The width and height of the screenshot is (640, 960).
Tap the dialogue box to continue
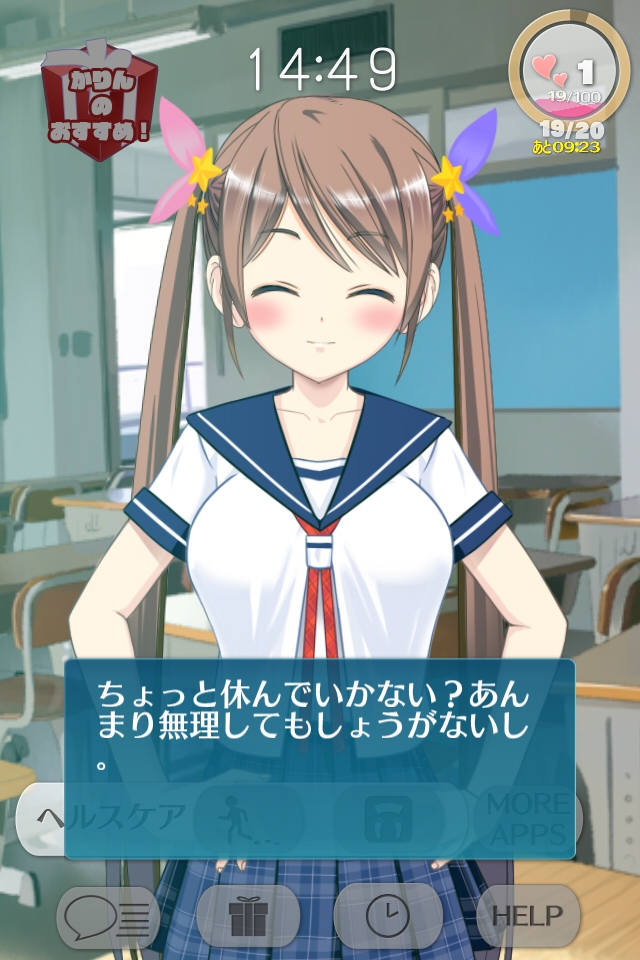320,759
